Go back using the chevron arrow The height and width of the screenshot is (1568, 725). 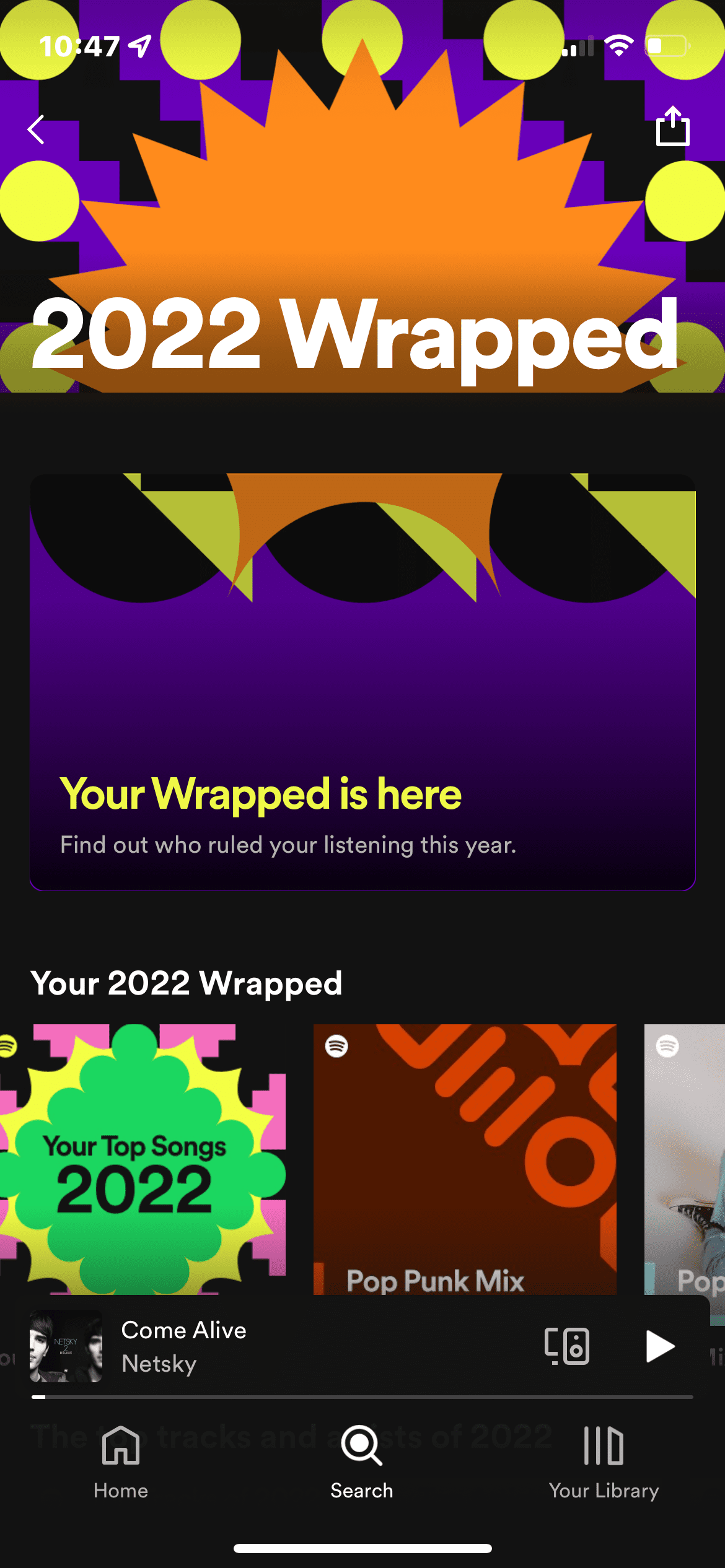35,130
